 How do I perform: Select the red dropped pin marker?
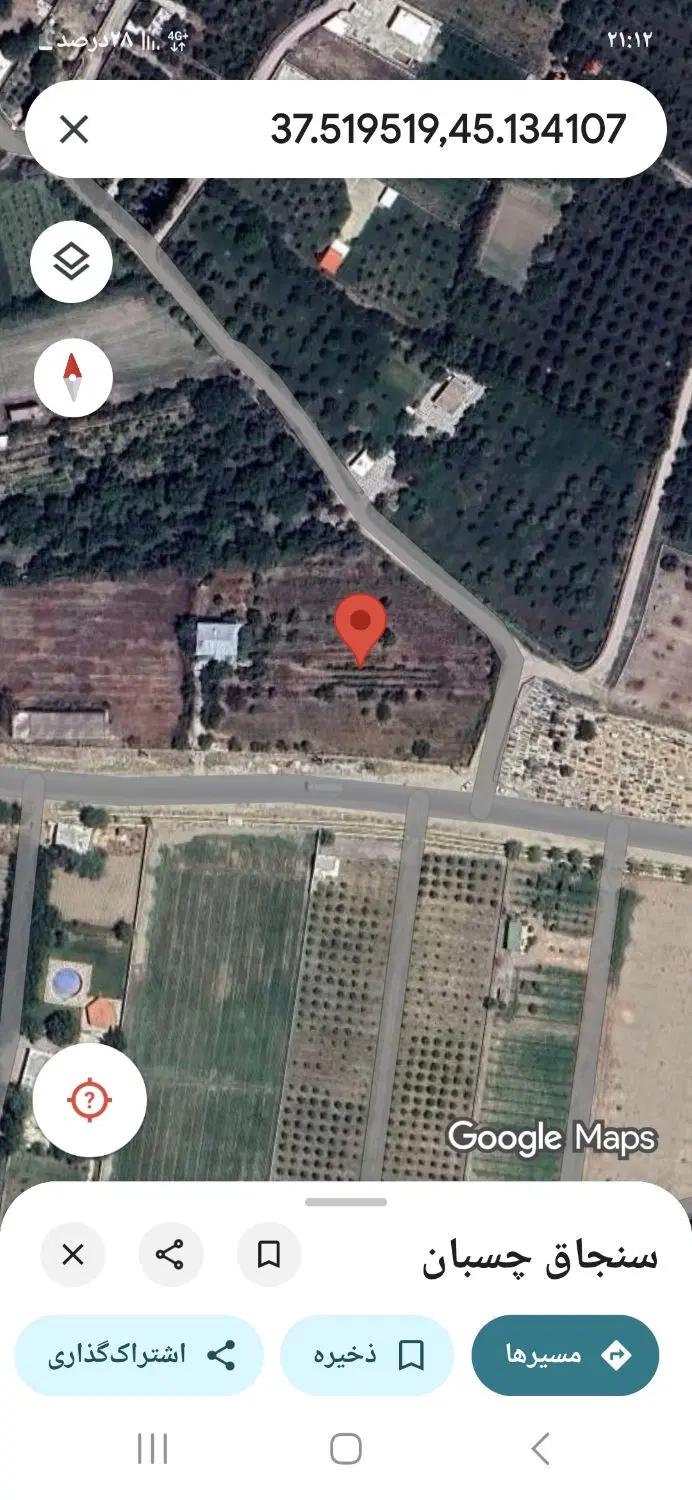(x=361, y=629)
